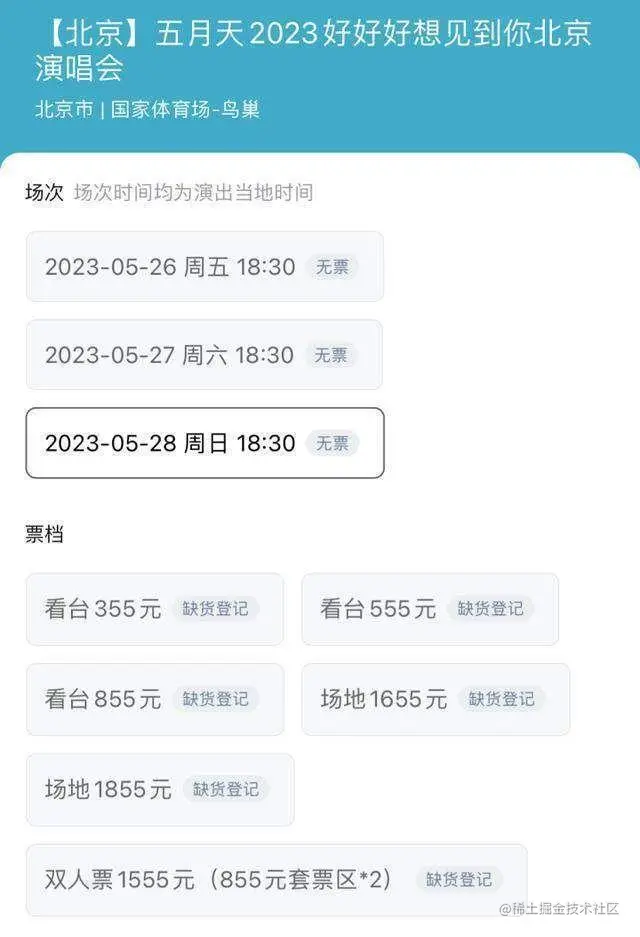Tap the 看台855元 ticket option
The height and width of the screenshot is (937, 640).
[x=154, y=699]
